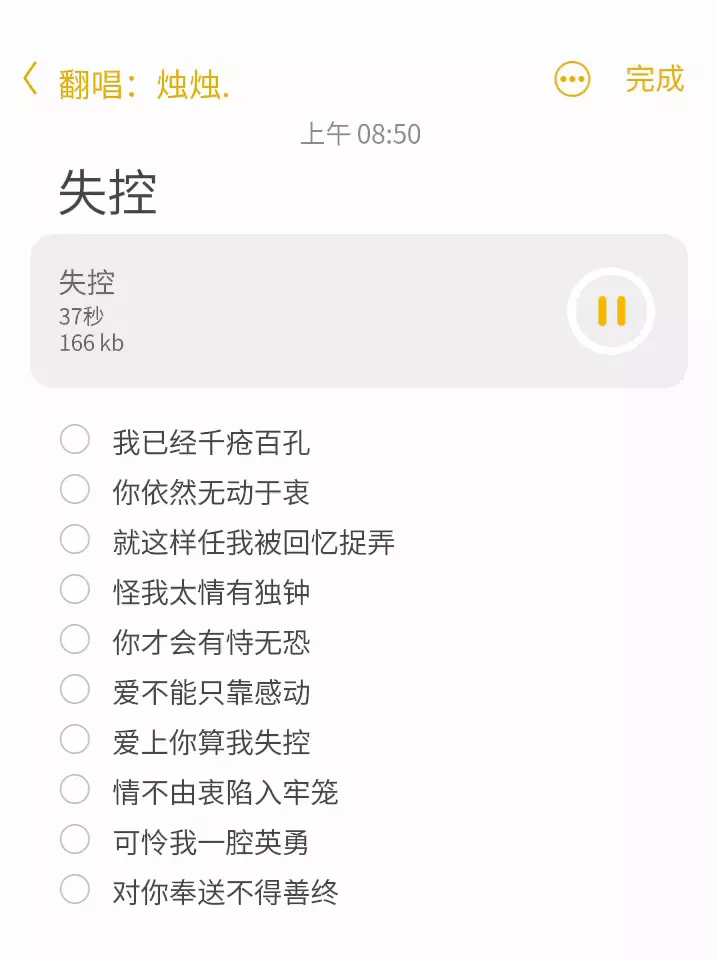Pause the 失控 audio recording
Image resolution: width=718 pixels, height=960 pixels.
[611, 311]
